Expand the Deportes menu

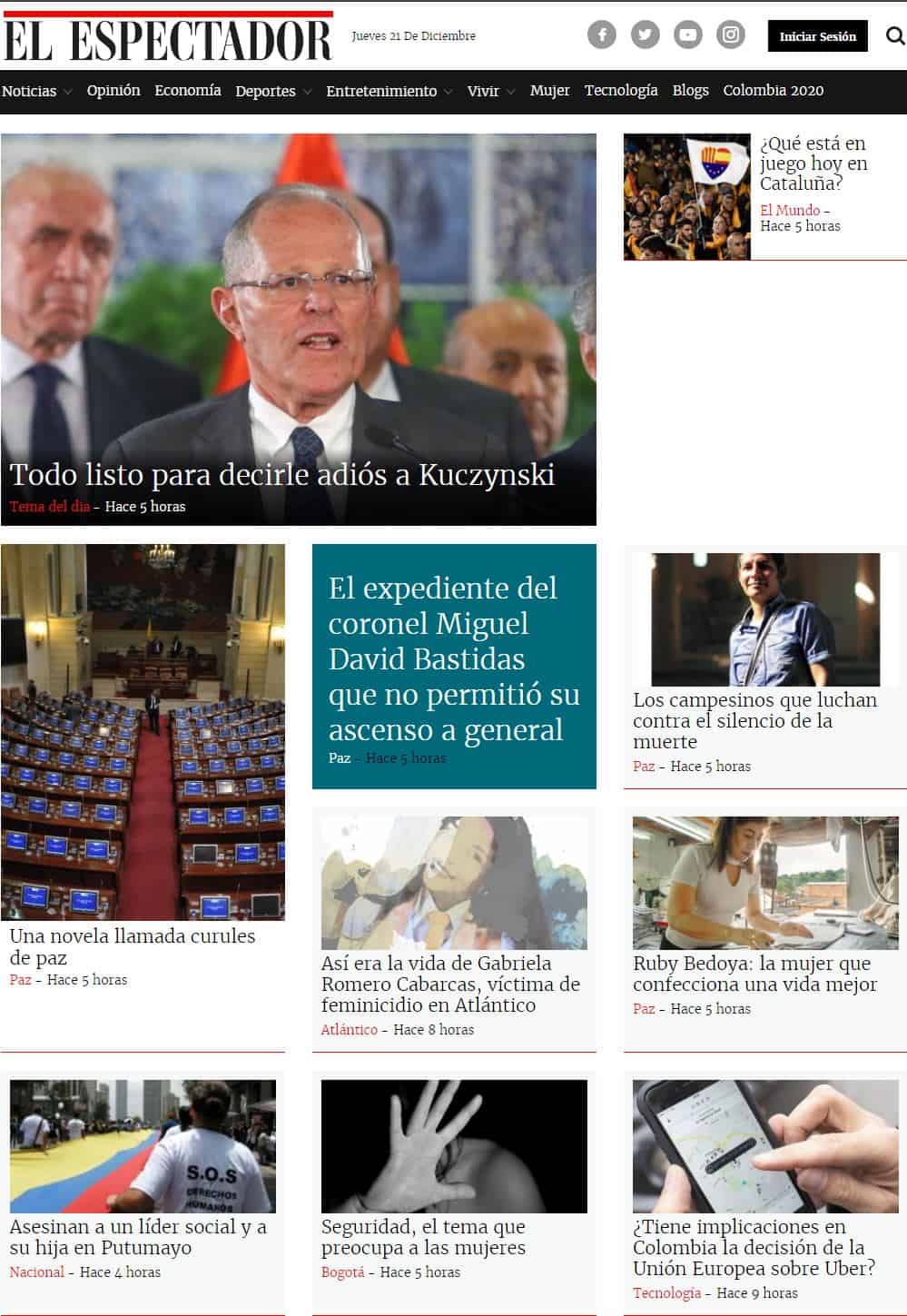pos(272,91)
